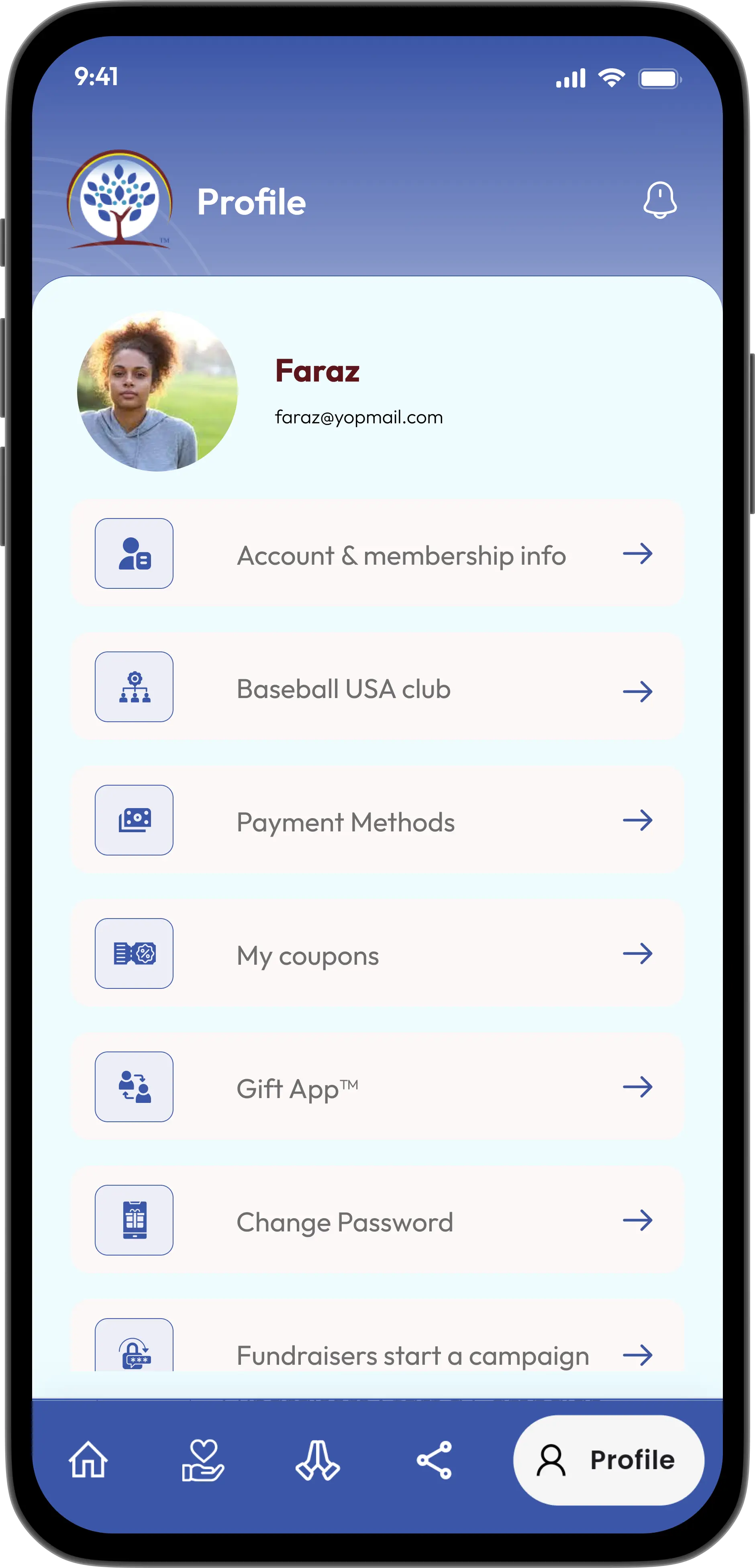Open the notifications bell
The width and height of the screenshot is (755, 1568).
pyautogui.click(x=659, y=200)
